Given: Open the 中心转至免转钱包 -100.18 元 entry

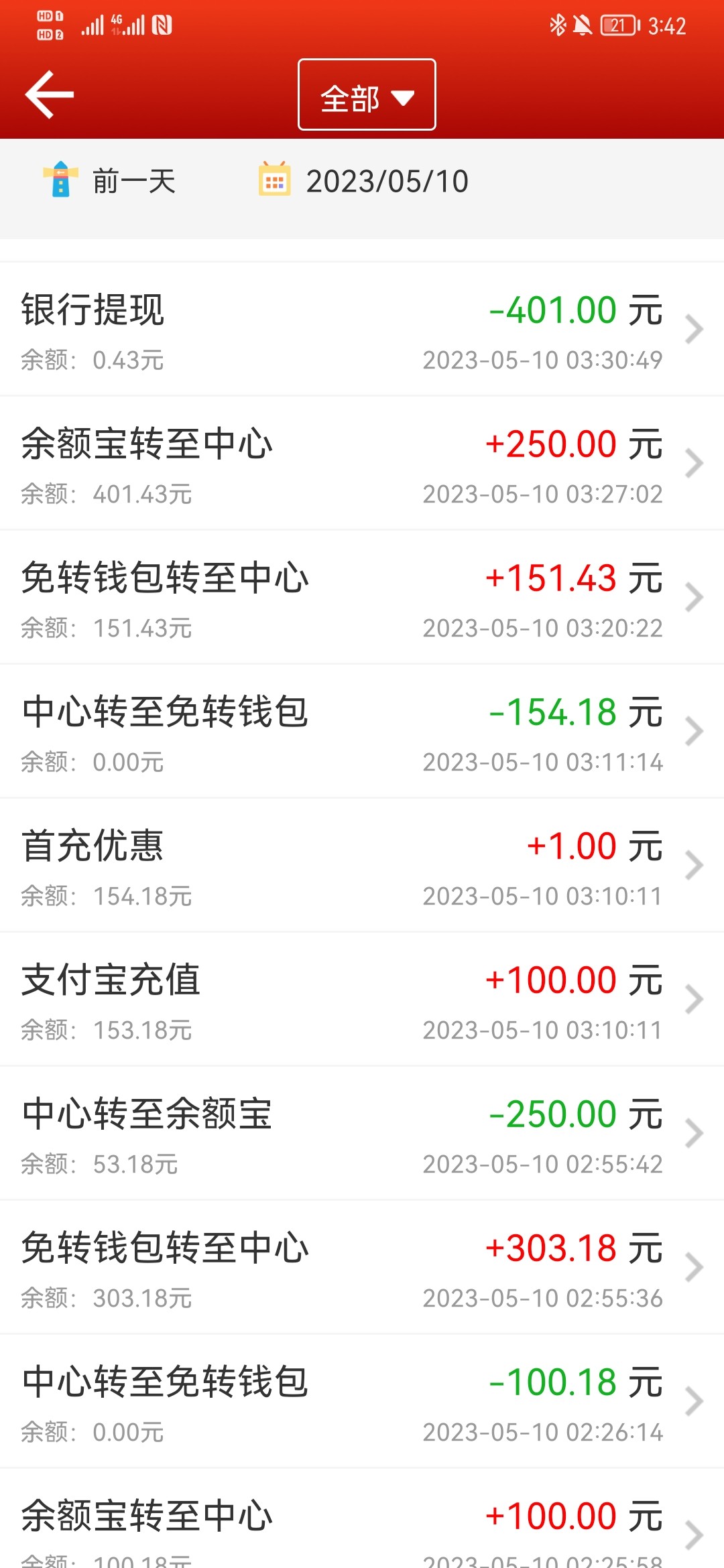Looking at the screenshot, I should 362,1402.
